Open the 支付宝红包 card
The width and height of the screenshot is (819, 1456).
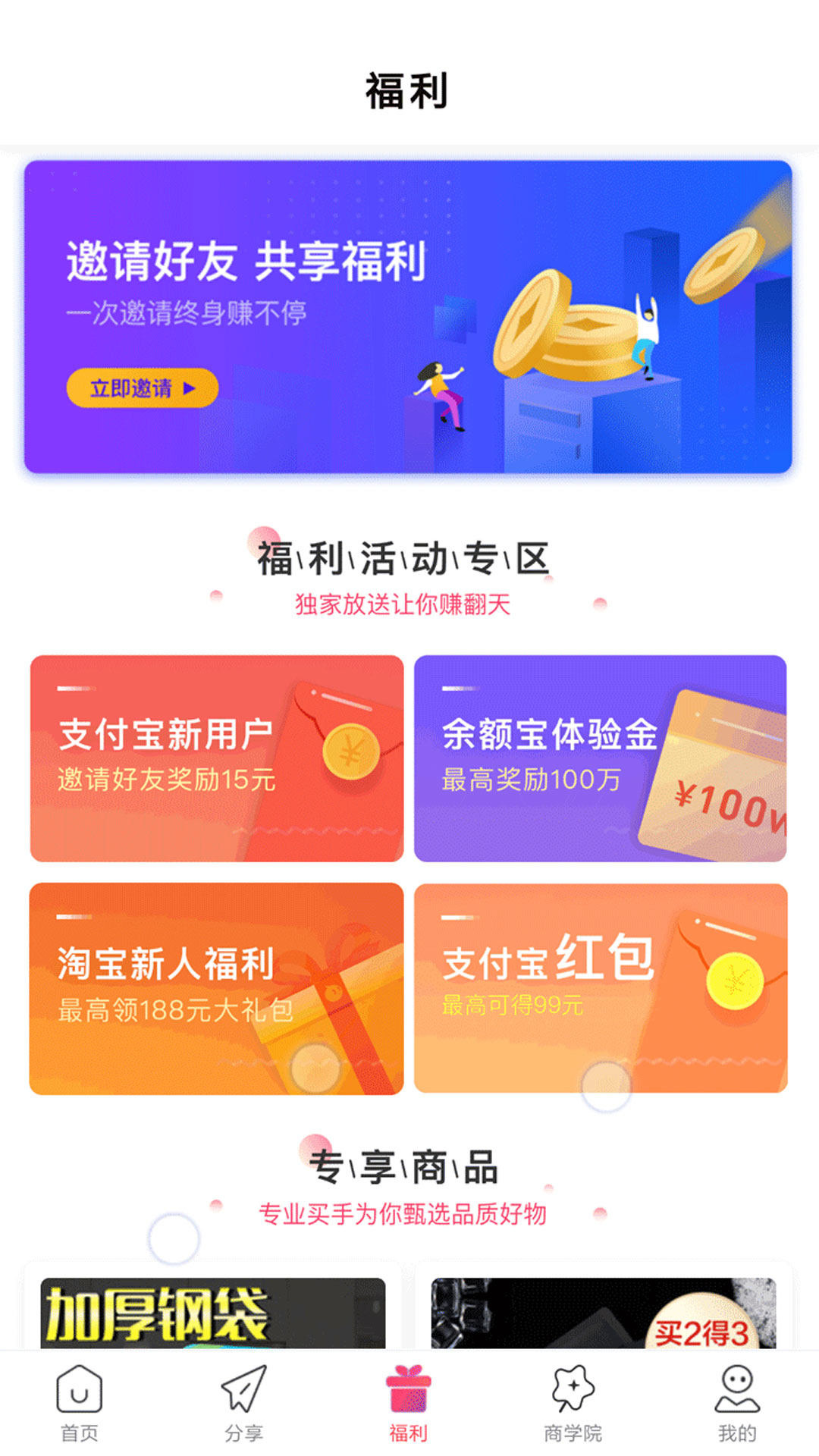(601, 988)
